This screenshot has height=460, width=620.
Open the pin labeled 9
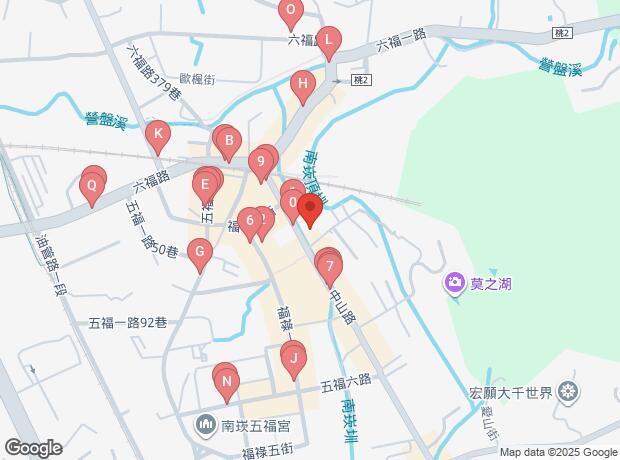click(261, 163)
